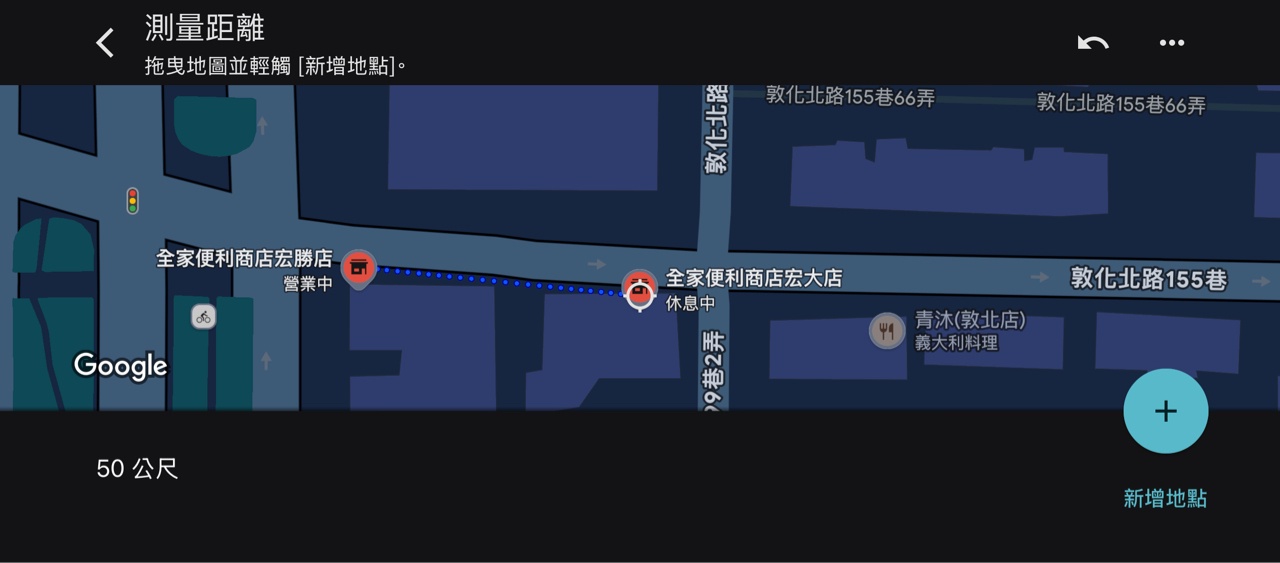Screen dimensions: 1280x563
Task: Tap the 新增地點 add point button
Action: pos(1165,411)
